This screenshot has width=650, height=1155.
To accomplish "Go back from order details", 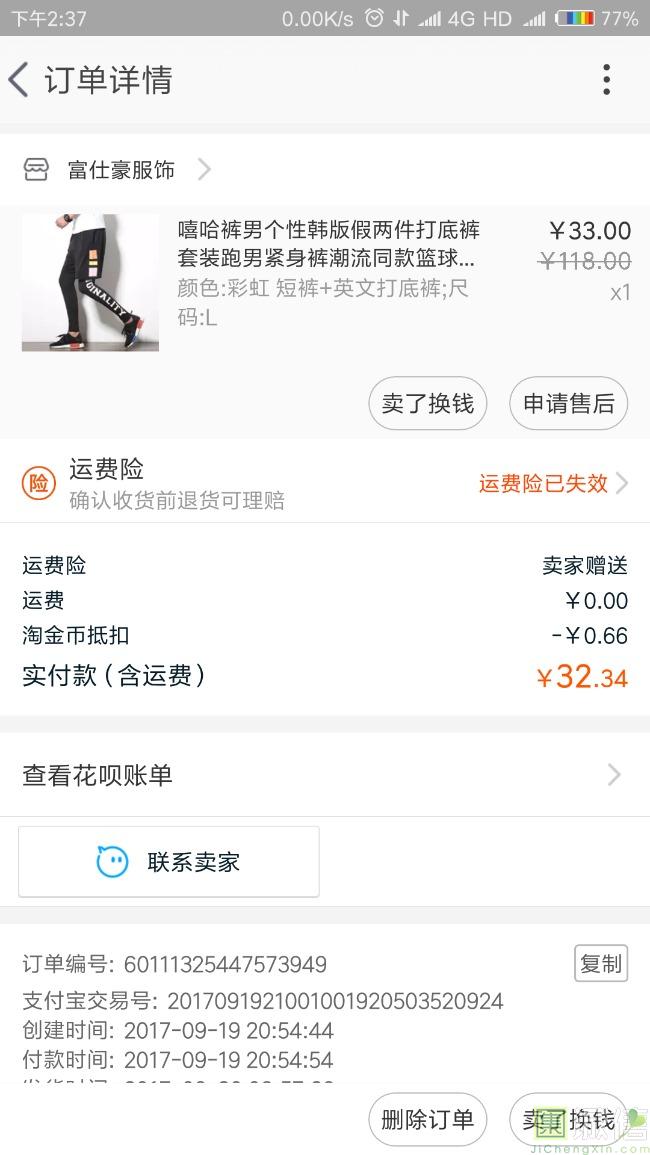I will (20, 80).
